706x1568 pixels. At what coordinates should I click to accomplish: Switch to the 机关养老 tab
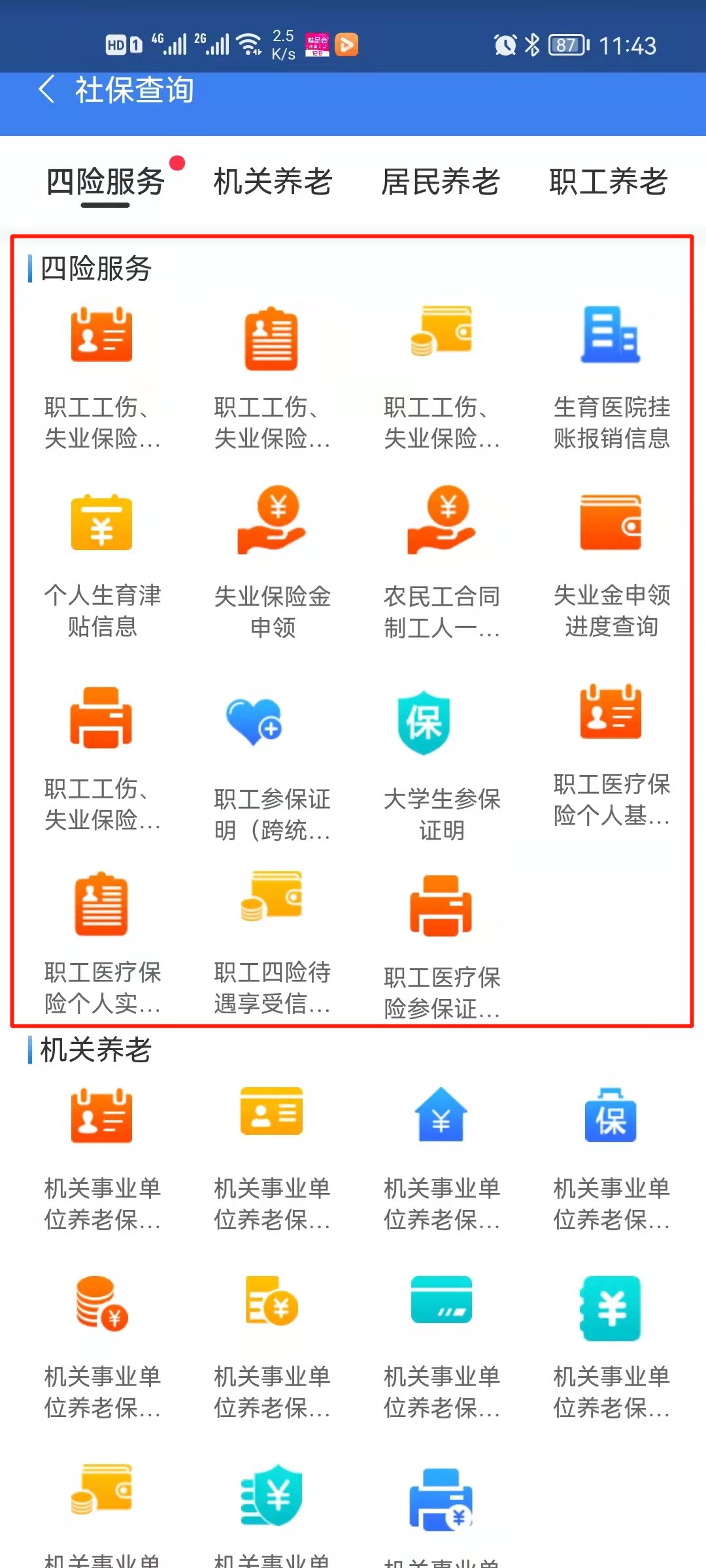tap(273, 182)
